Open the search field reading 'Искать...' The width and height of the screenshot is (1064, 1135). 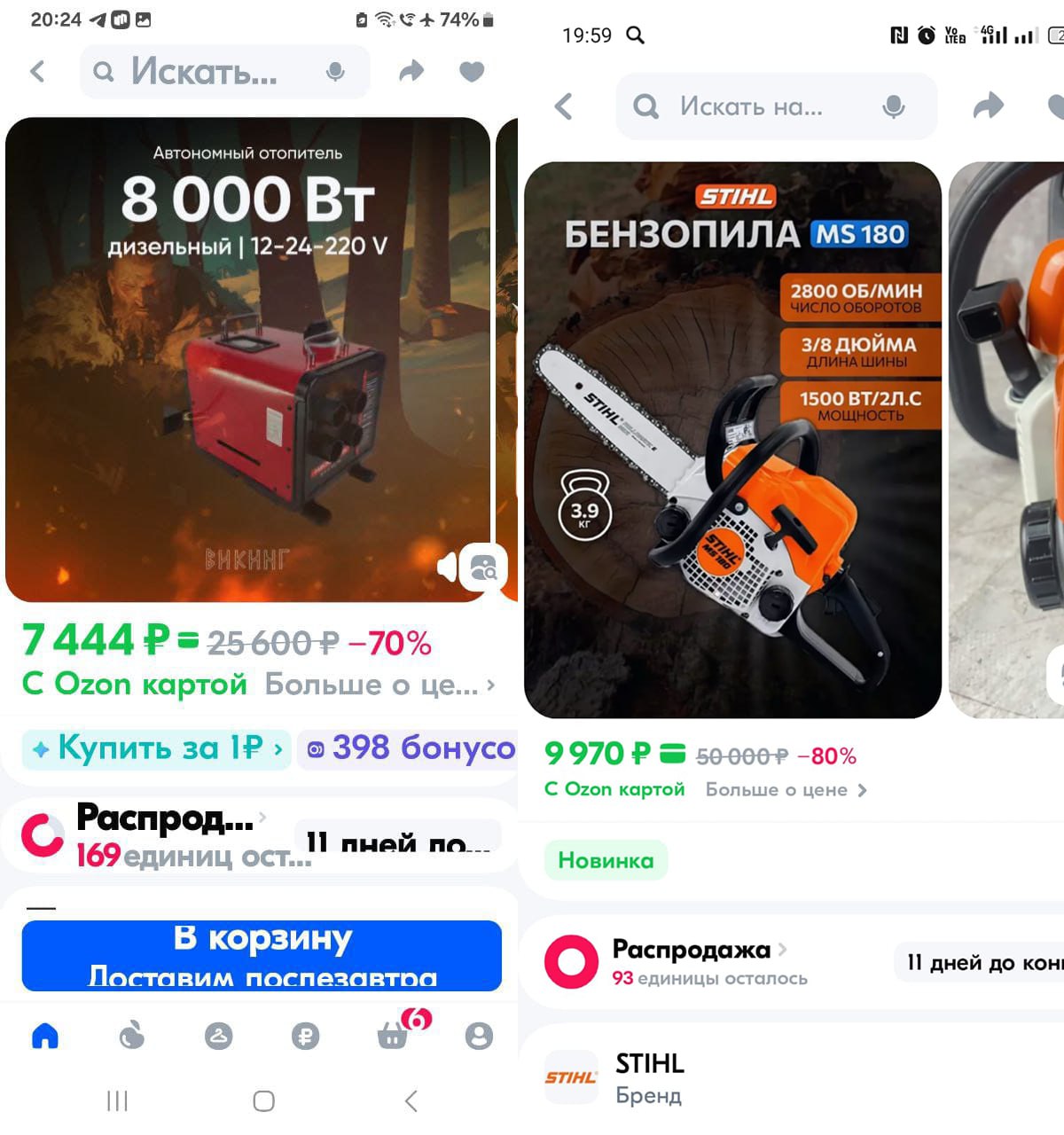pos(213,72)
